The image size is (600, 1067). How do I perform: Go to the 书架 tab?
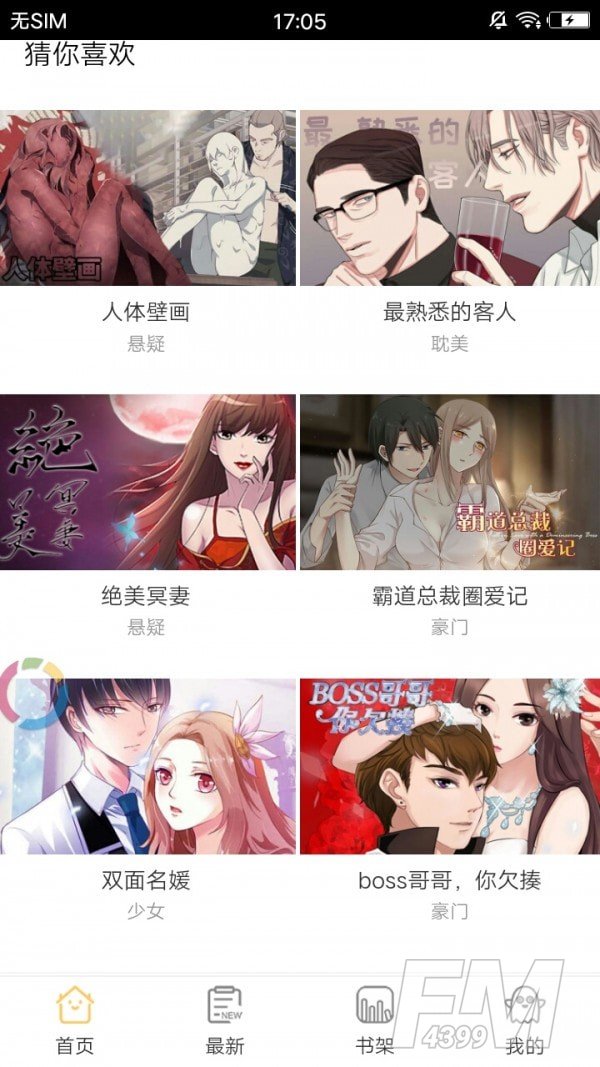[x=375, y=1018]
